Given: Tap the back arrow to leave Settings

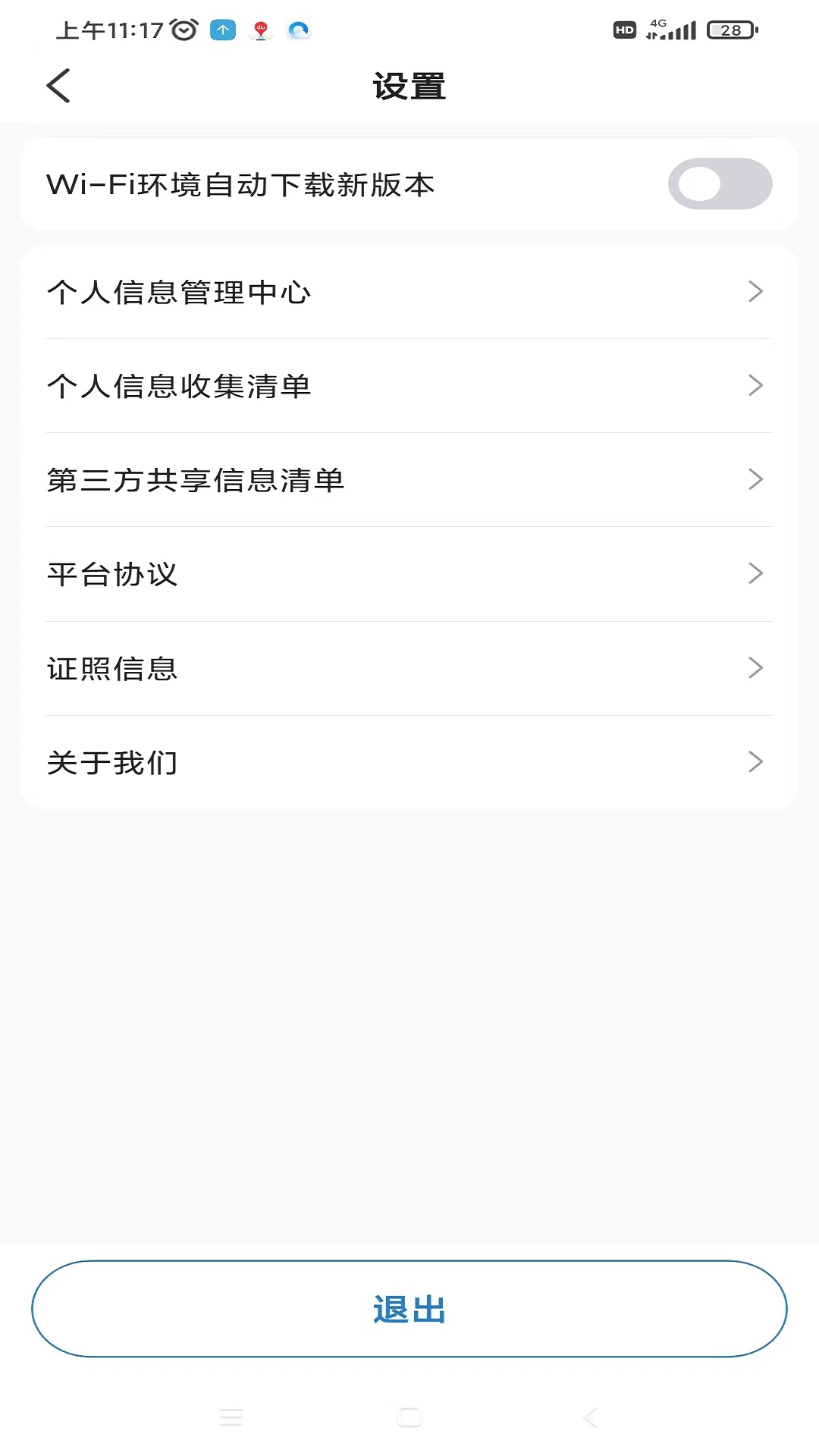Looking at the screenshot, I should tap(58, 86).
